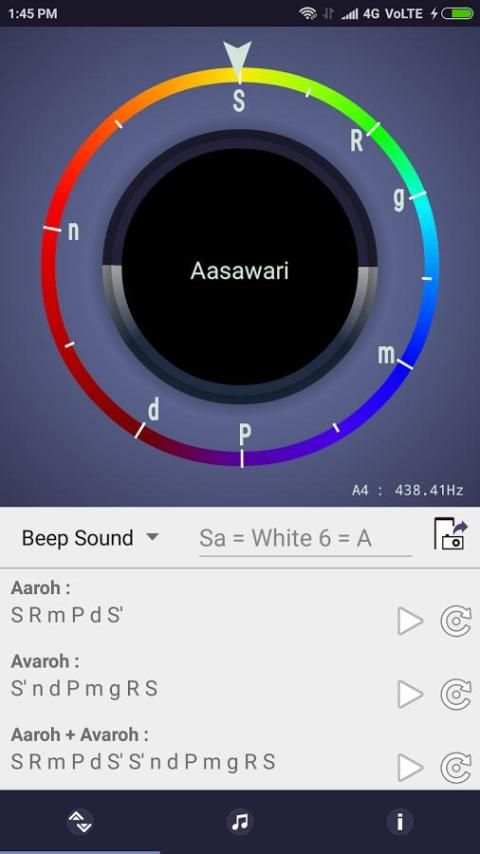Open the info tab
This screenshot has height=854, width=480.
click(400, 821)
